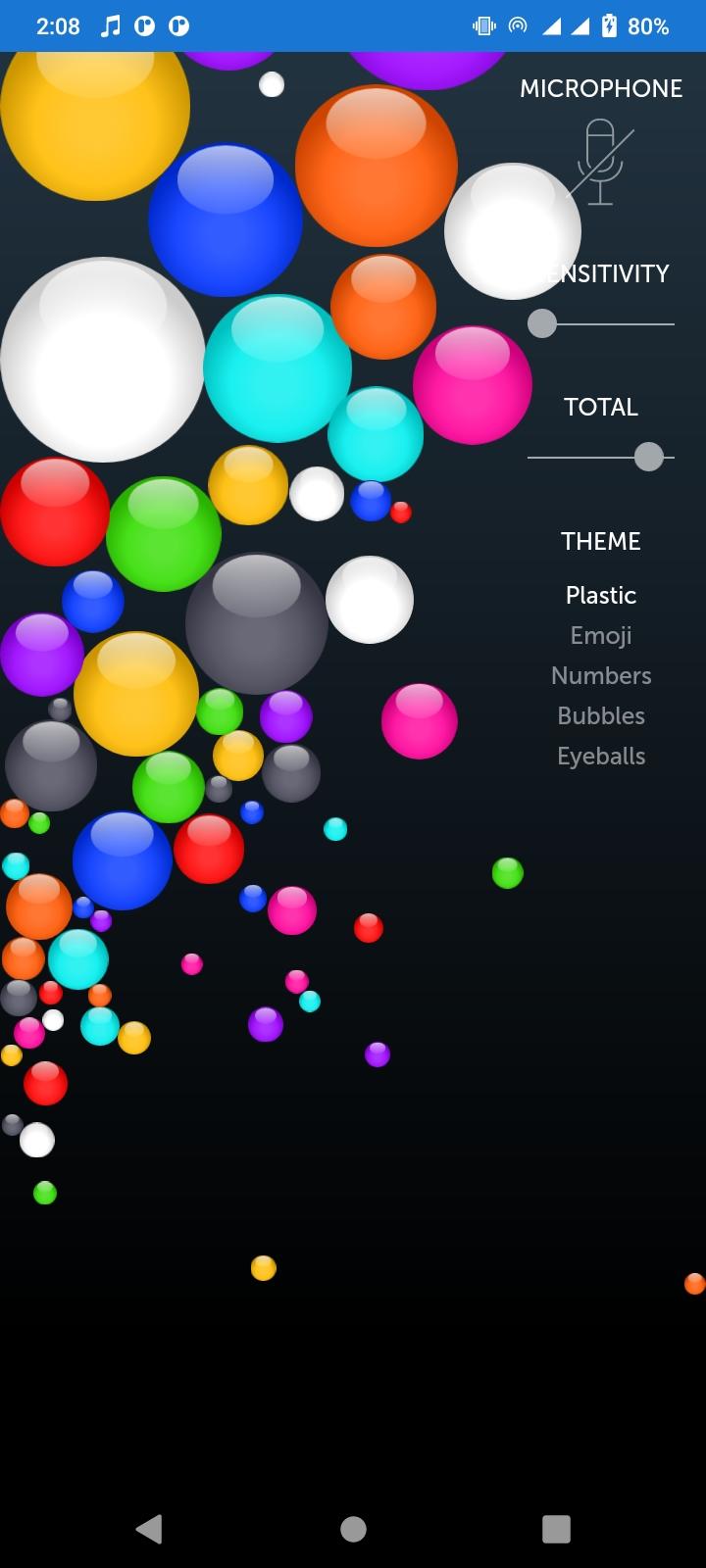706x1568 pixels.
Task: Choose the Eyeballs theme
Action: click(600, 756)
